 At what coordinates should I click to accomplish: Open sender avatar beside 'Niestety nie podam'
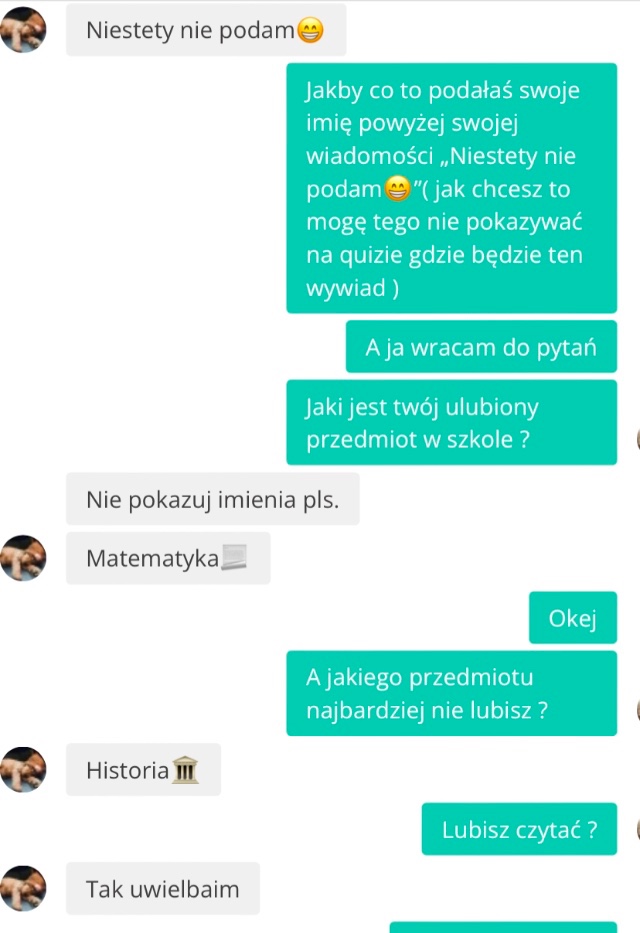coord(23,29)
